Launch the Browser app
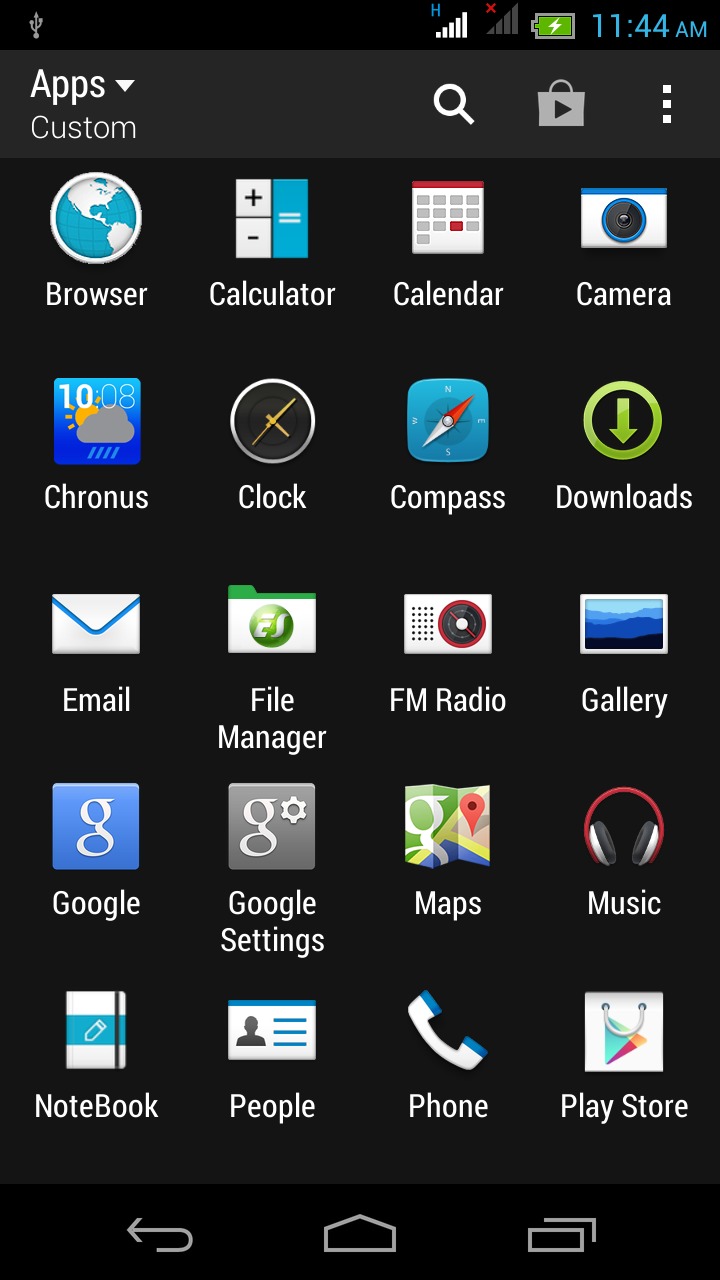 click(x=96, y=241)
